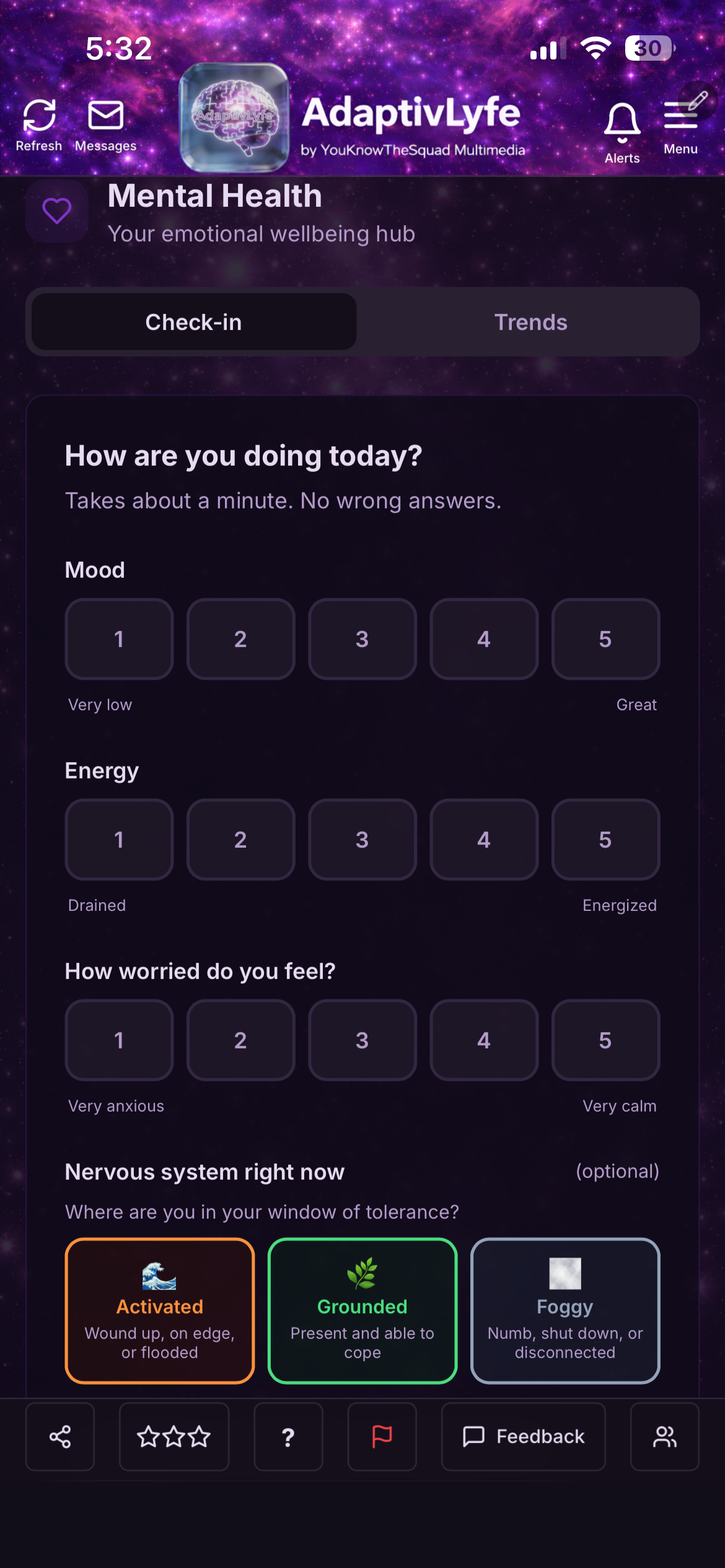Rate Mood as 1 (Very low)
Screen dimensions: 725x1568
click(119, 639)
